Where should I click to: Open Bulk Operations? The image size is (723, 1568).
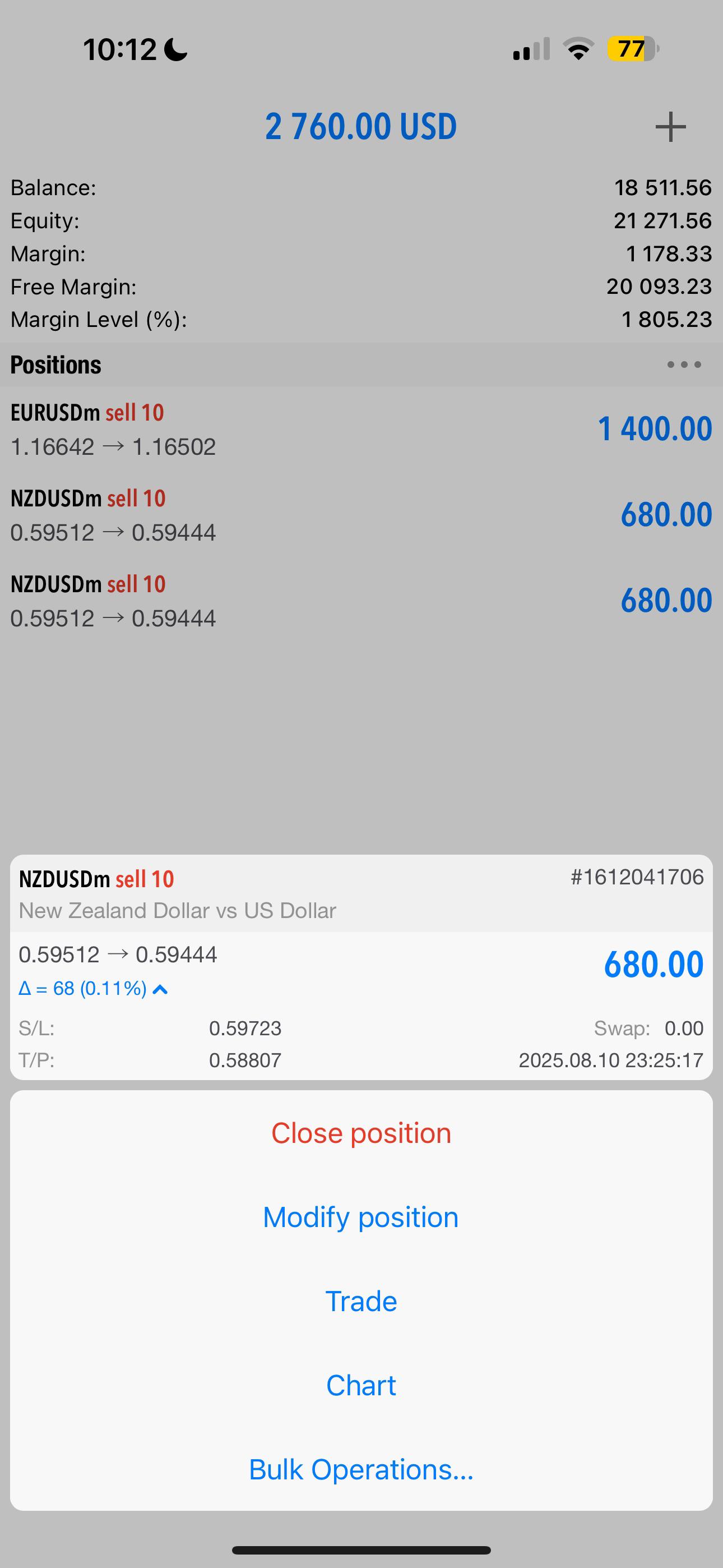361,1469
